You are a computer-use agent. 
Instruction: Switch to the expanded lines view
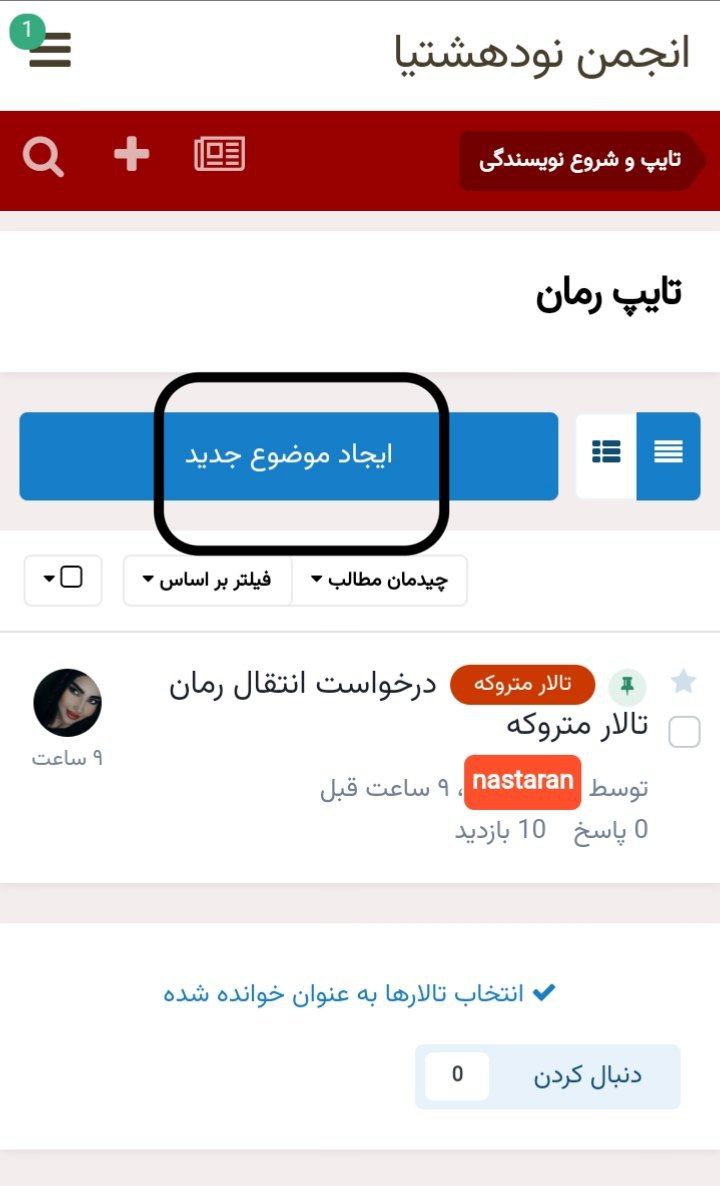pos(668,455)
